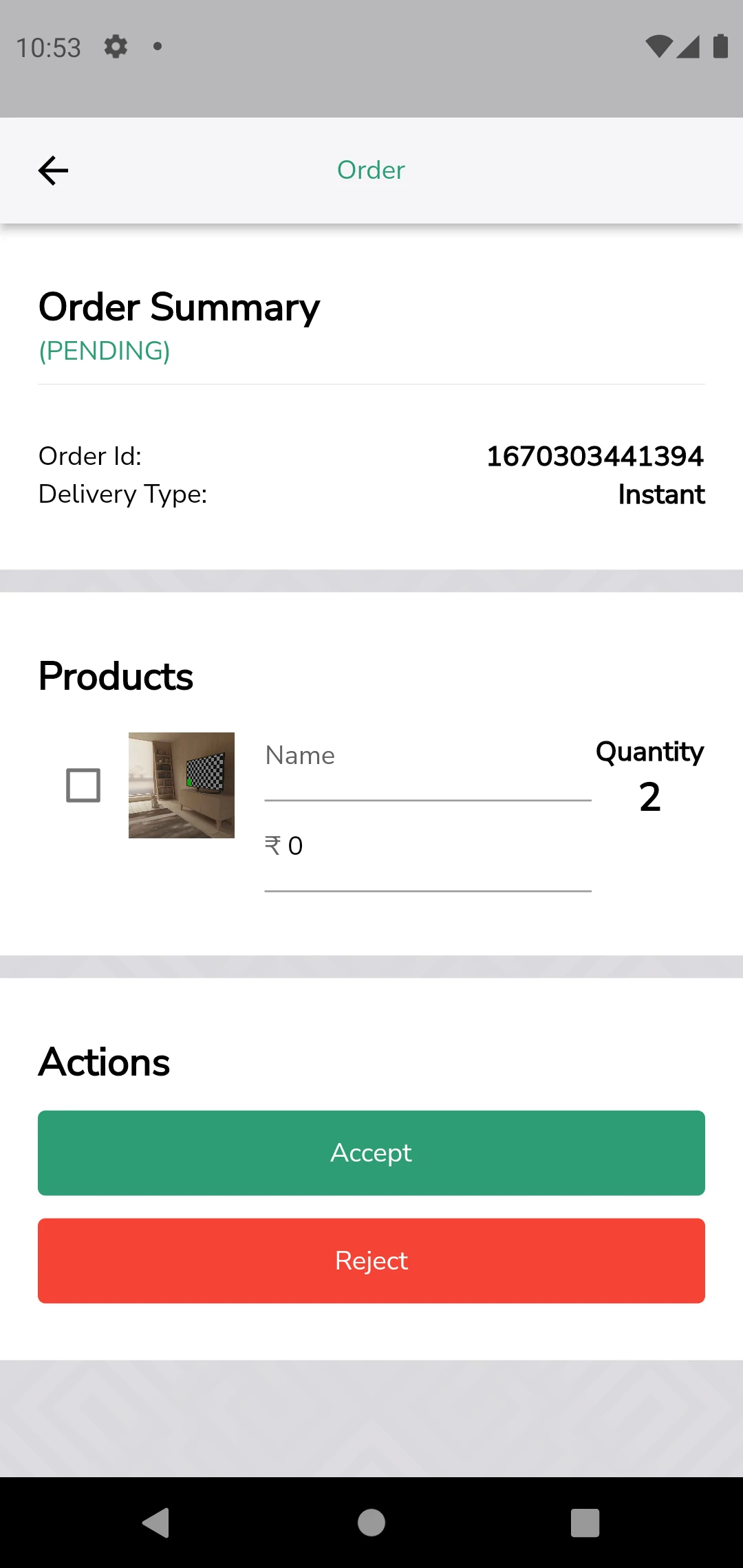The width and height of the screenshot is (743, 1568).
Task: Check the product selection checkbox
Action: (x=83, y=785)
